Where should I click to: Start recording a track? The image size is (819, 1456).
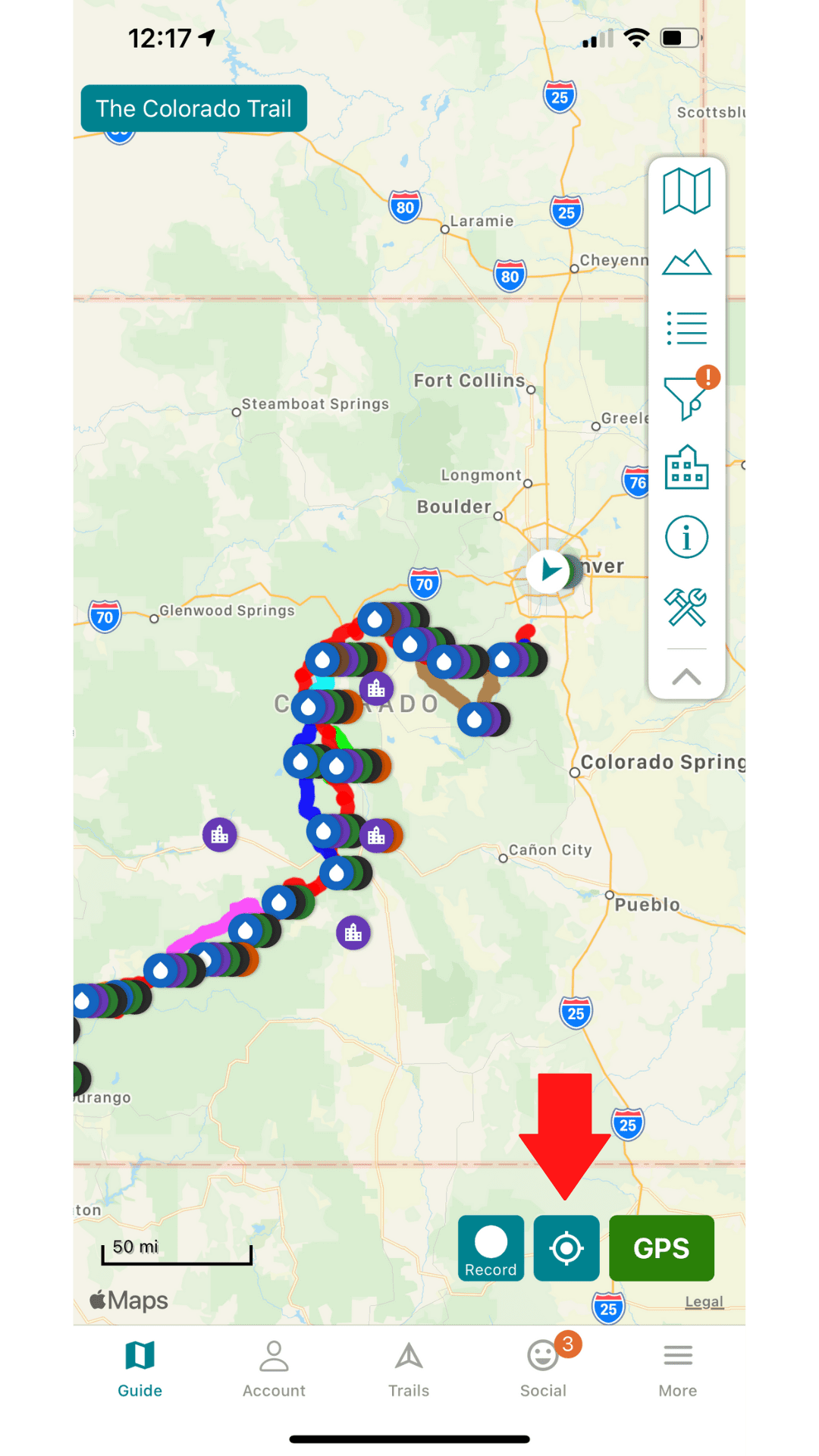pos(490,1247)
